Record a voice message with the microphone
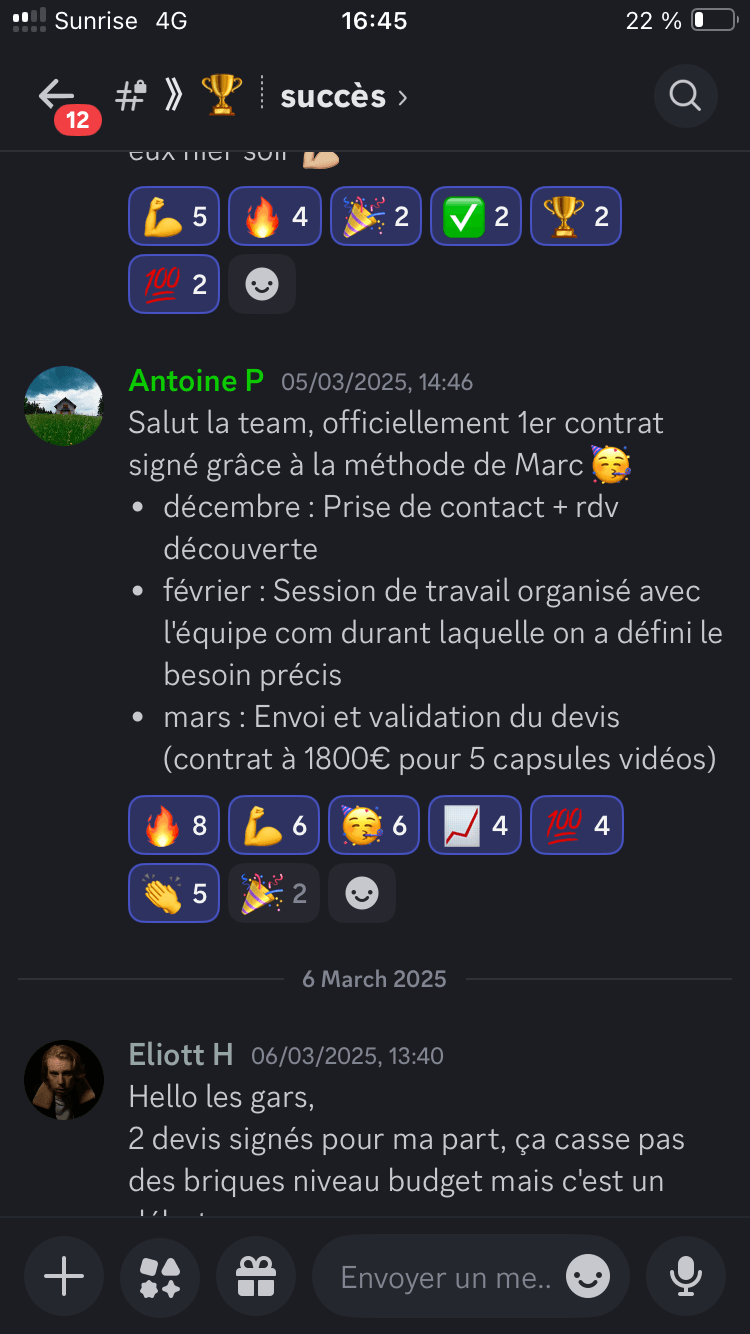The height and width of the screenshot is (1334, 750). 686,1277
